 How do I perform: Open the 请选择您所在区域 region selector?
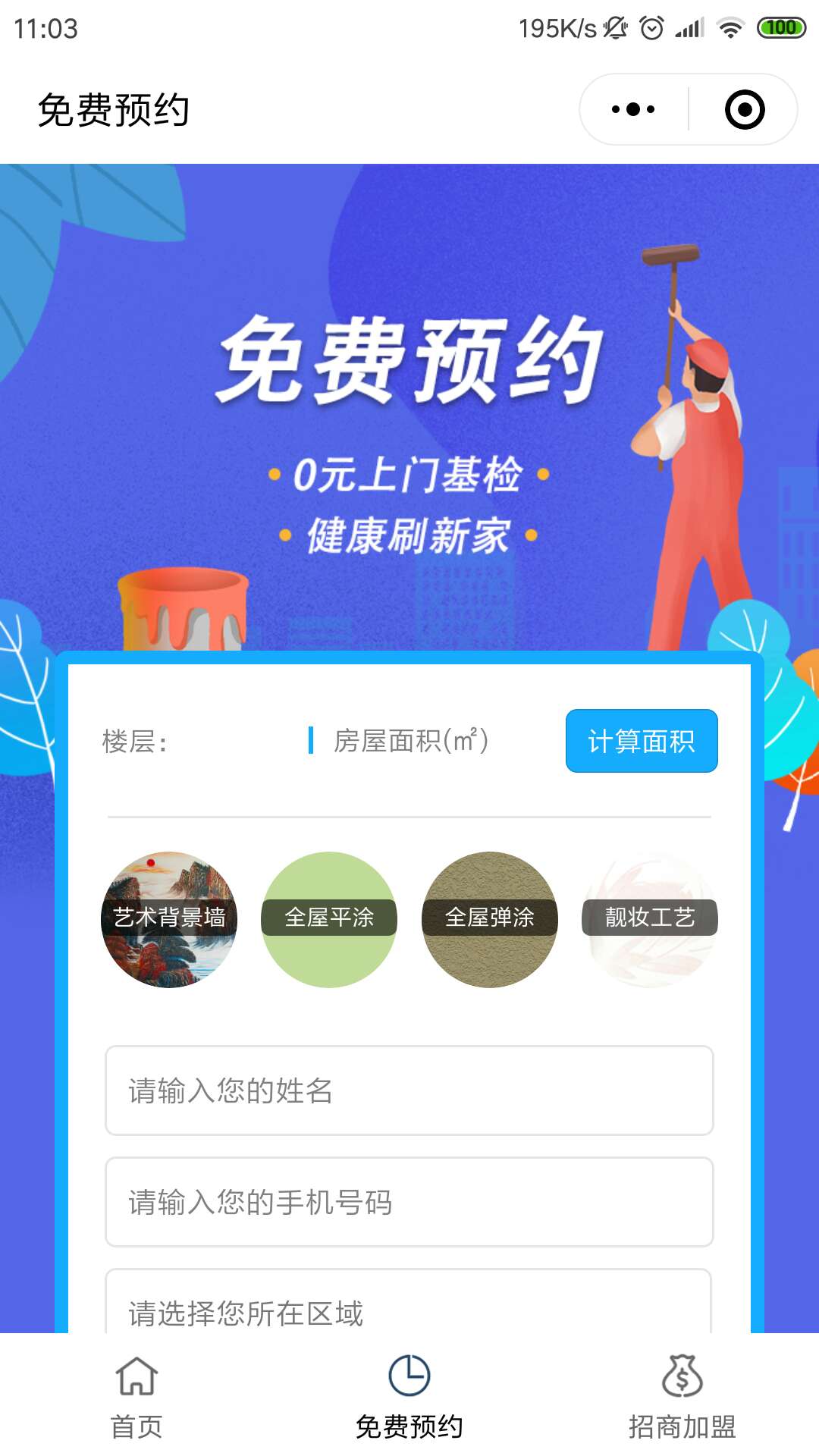pyautogui.click(x=409, y=1313)
